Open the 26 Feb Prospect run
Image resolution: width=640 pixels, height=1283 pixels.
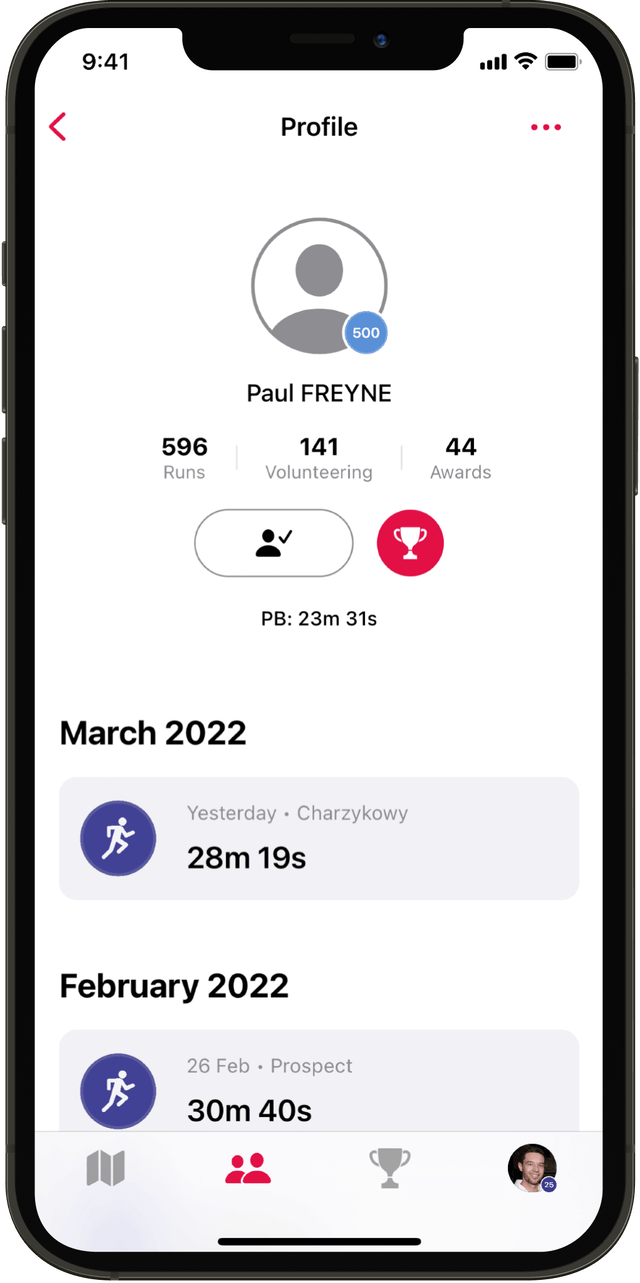coord(319,1085)
